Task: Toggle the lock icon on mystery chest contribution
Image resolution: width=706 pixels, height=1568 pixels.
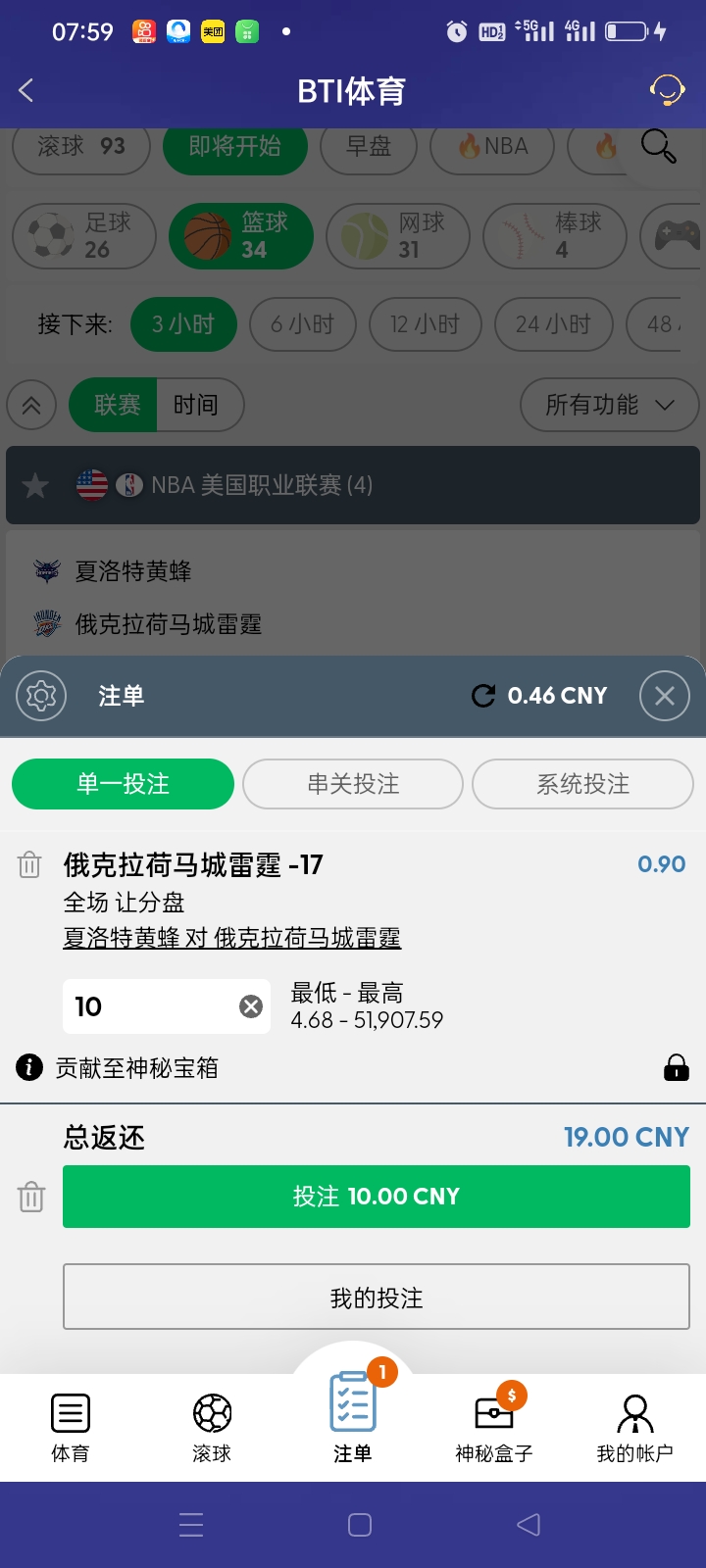Action: click(x=676, y=1067)
